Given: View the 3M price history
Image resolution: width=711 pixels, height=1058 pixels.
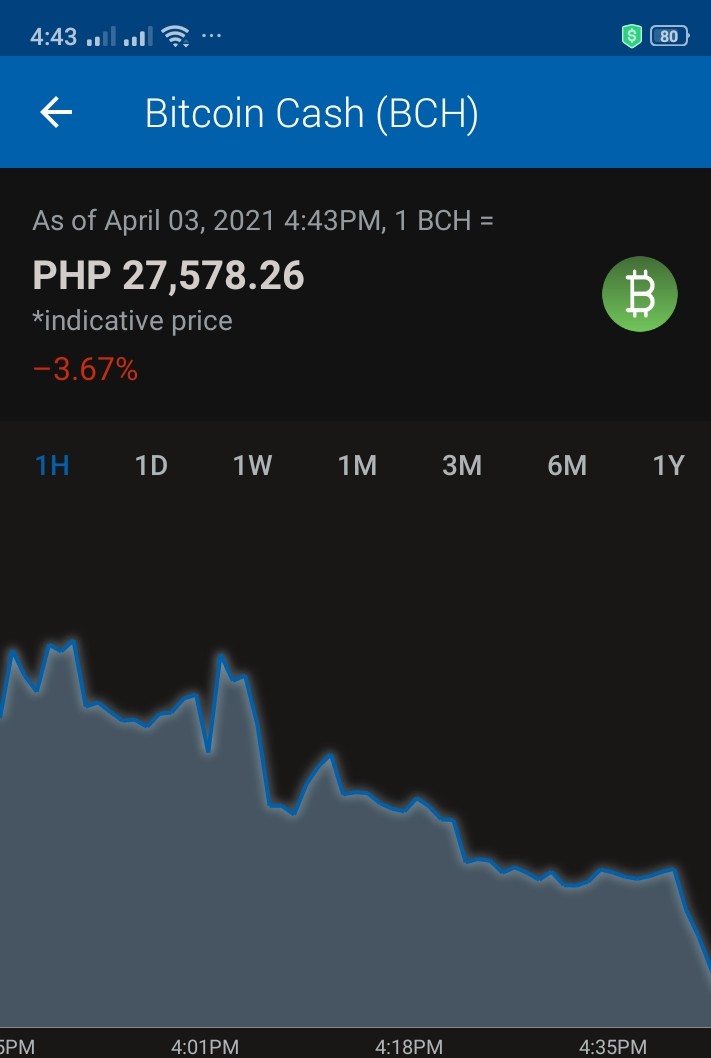Looking at the screenshot, I should pos(462,466).
